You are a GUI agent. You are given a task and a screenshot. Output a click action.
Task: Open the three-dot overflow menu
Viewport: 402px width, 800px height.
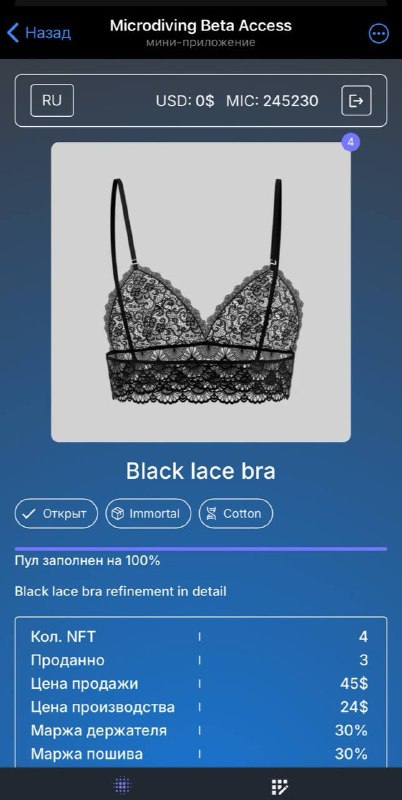379,34
